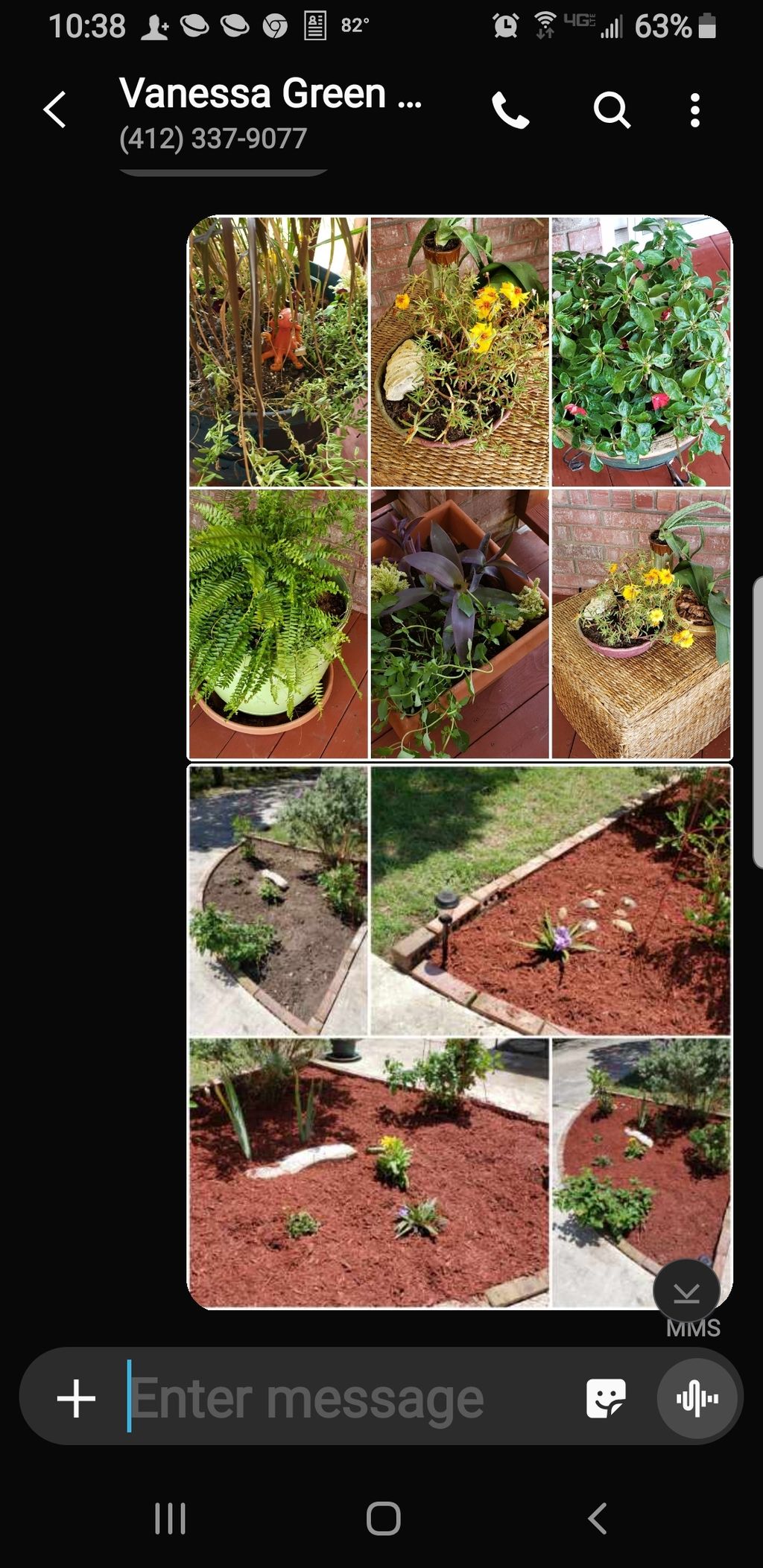The width and height of the screenshot is (763, 1568).
Task: Open the potted plants collage image
Action: pos(459,488)
